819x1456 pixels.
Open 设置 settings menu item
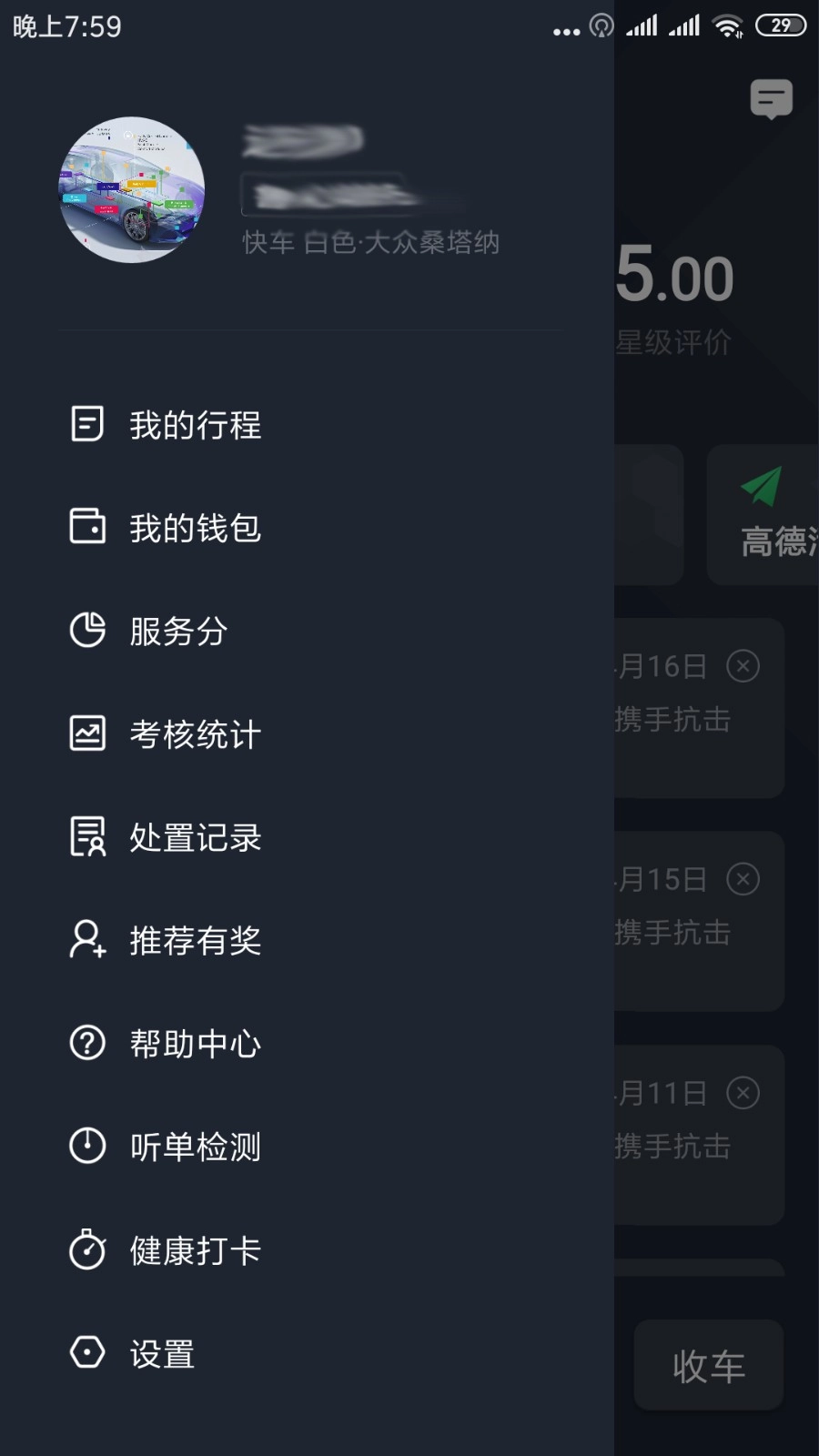(x=162, y=1354)
